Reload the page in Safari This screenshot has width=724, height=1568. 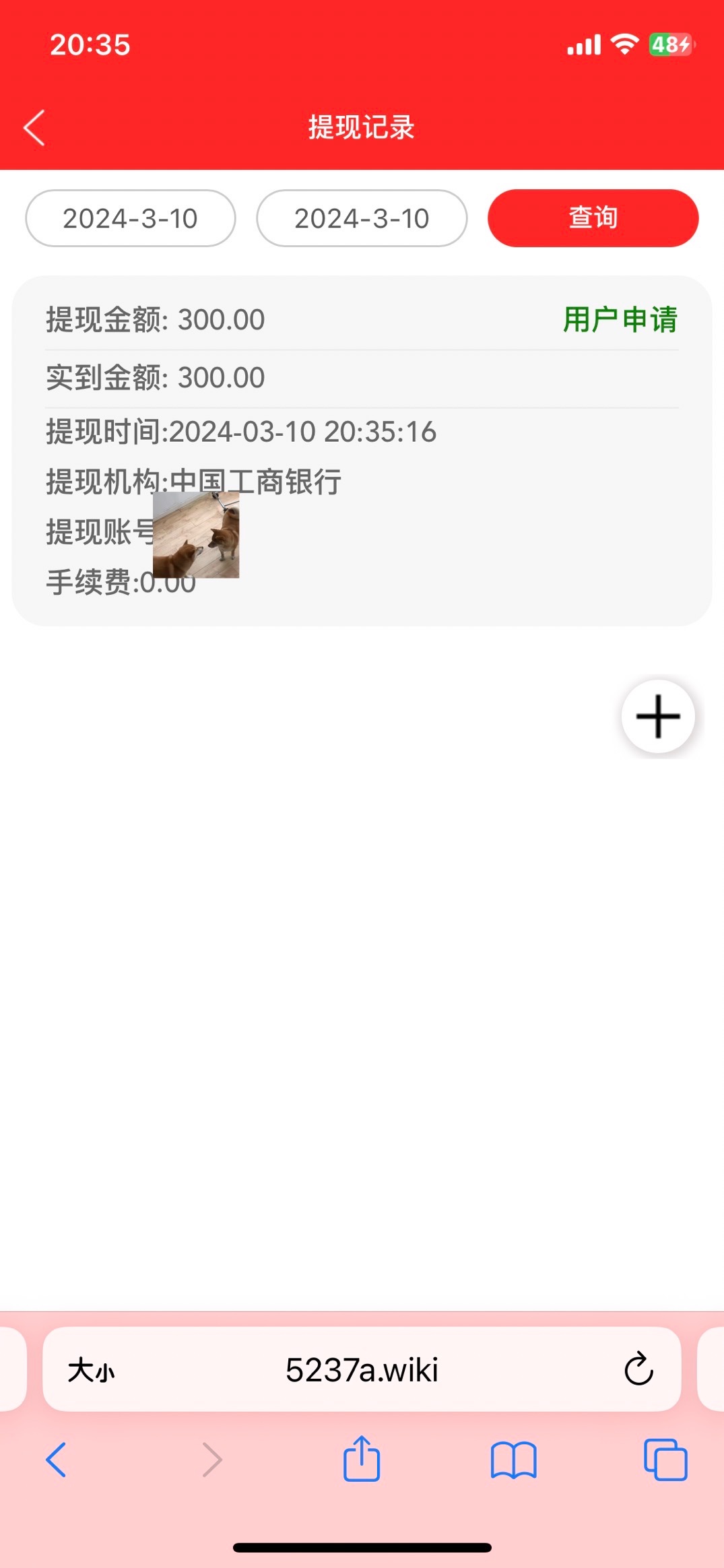638,1370
